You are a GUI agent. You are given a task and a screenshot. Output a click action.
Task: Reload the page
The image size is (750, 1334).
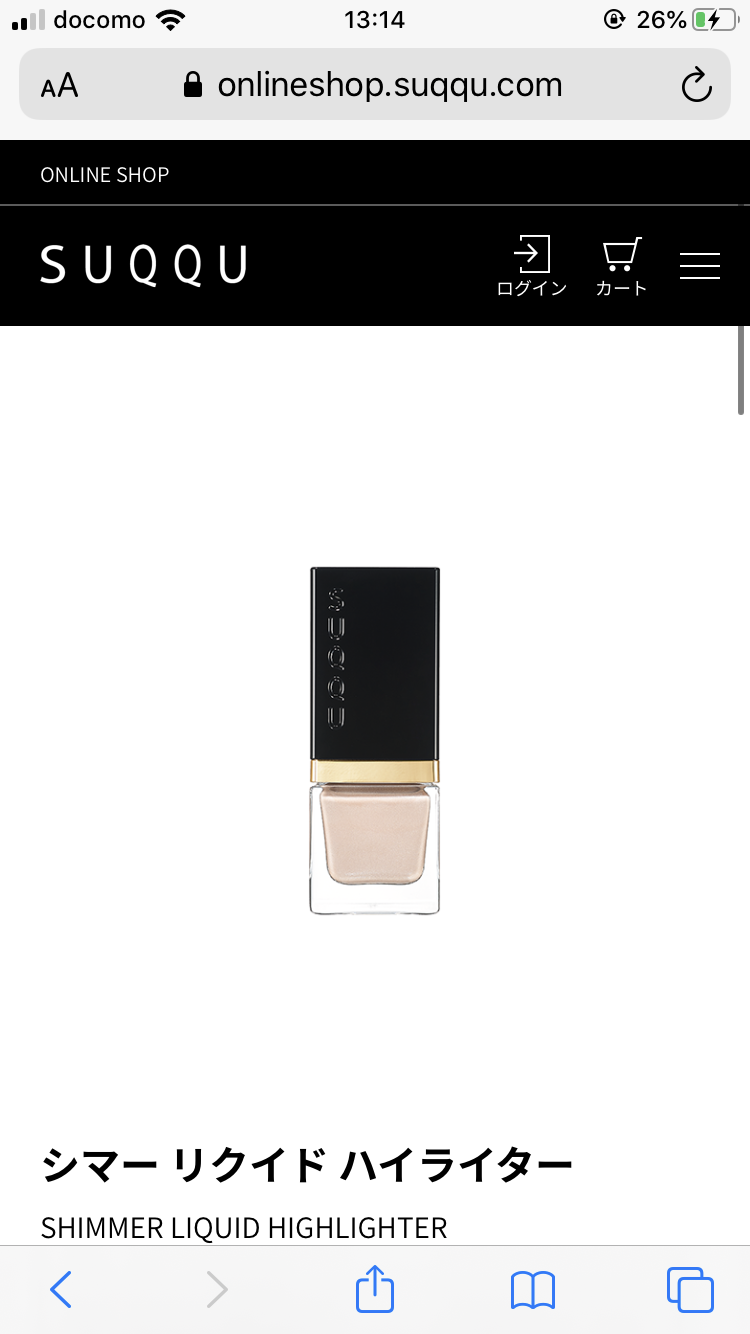(x=696, y=86)
